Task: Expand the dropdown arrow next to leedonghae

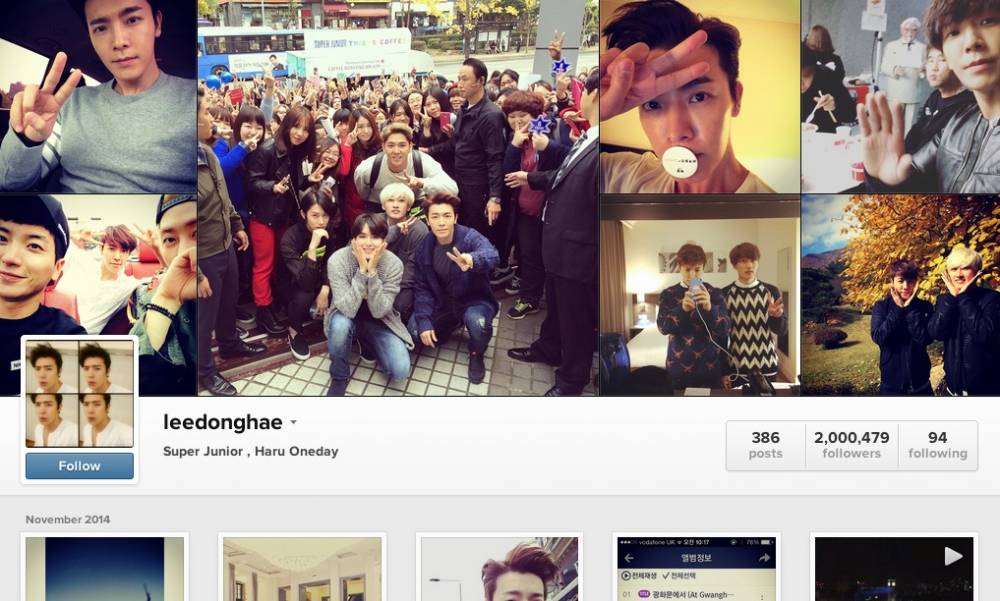Action: [x=293, y=423]
